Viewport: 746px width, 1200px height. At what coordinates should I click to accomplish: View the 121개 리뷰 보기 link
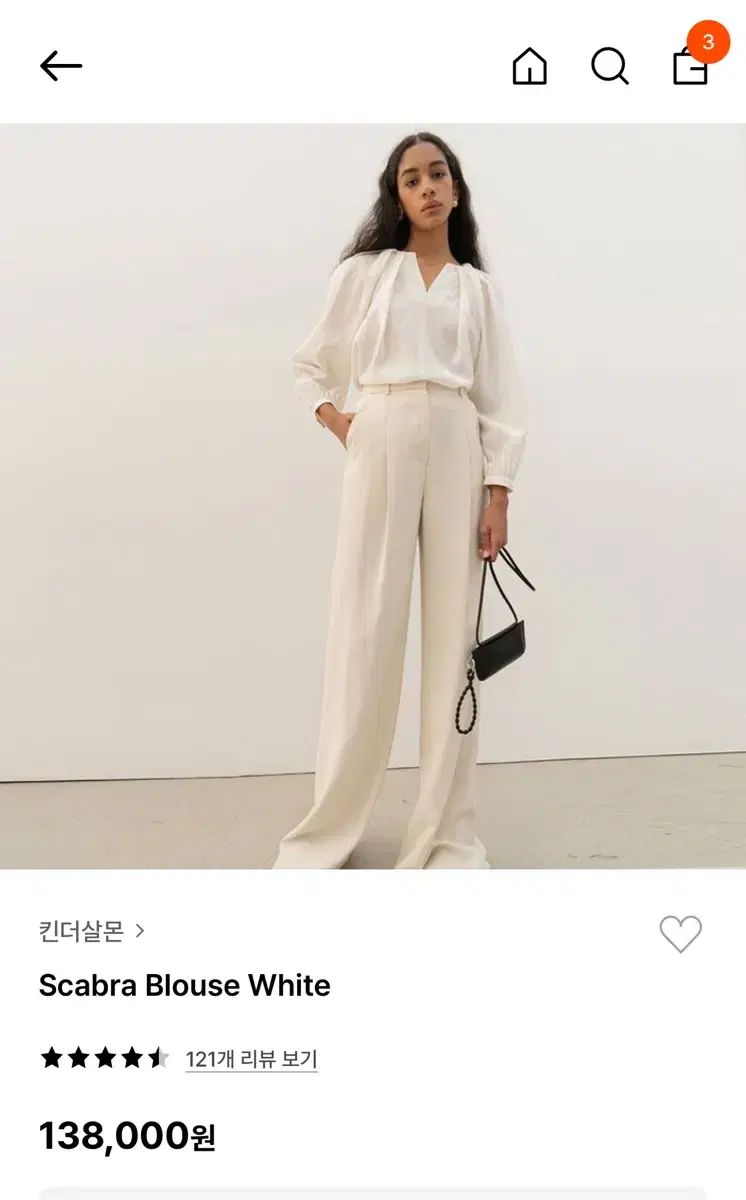point(251,1058)
